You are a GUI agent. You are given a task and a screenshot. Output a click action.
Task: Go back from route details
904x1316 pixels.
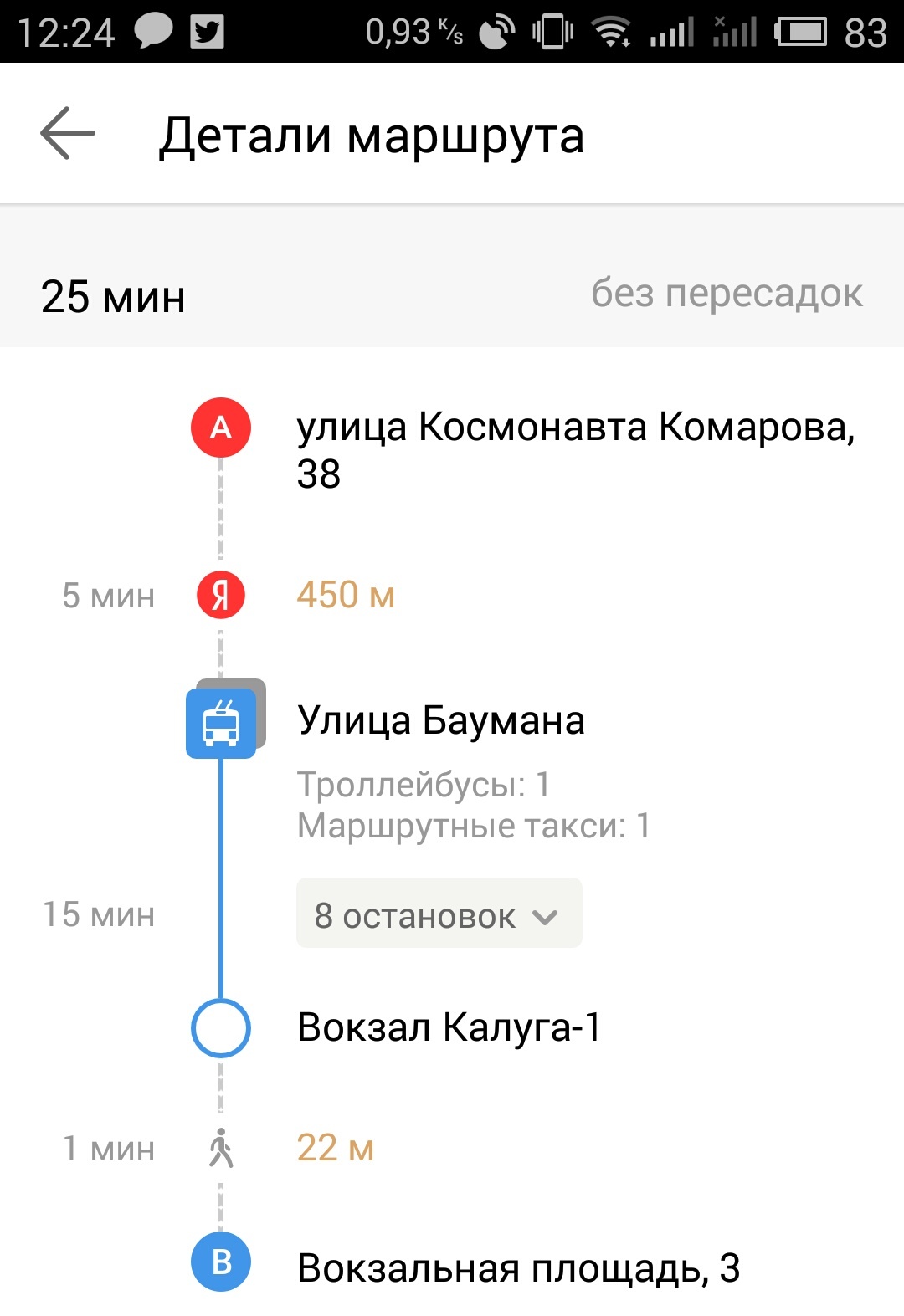coord(68,134)
